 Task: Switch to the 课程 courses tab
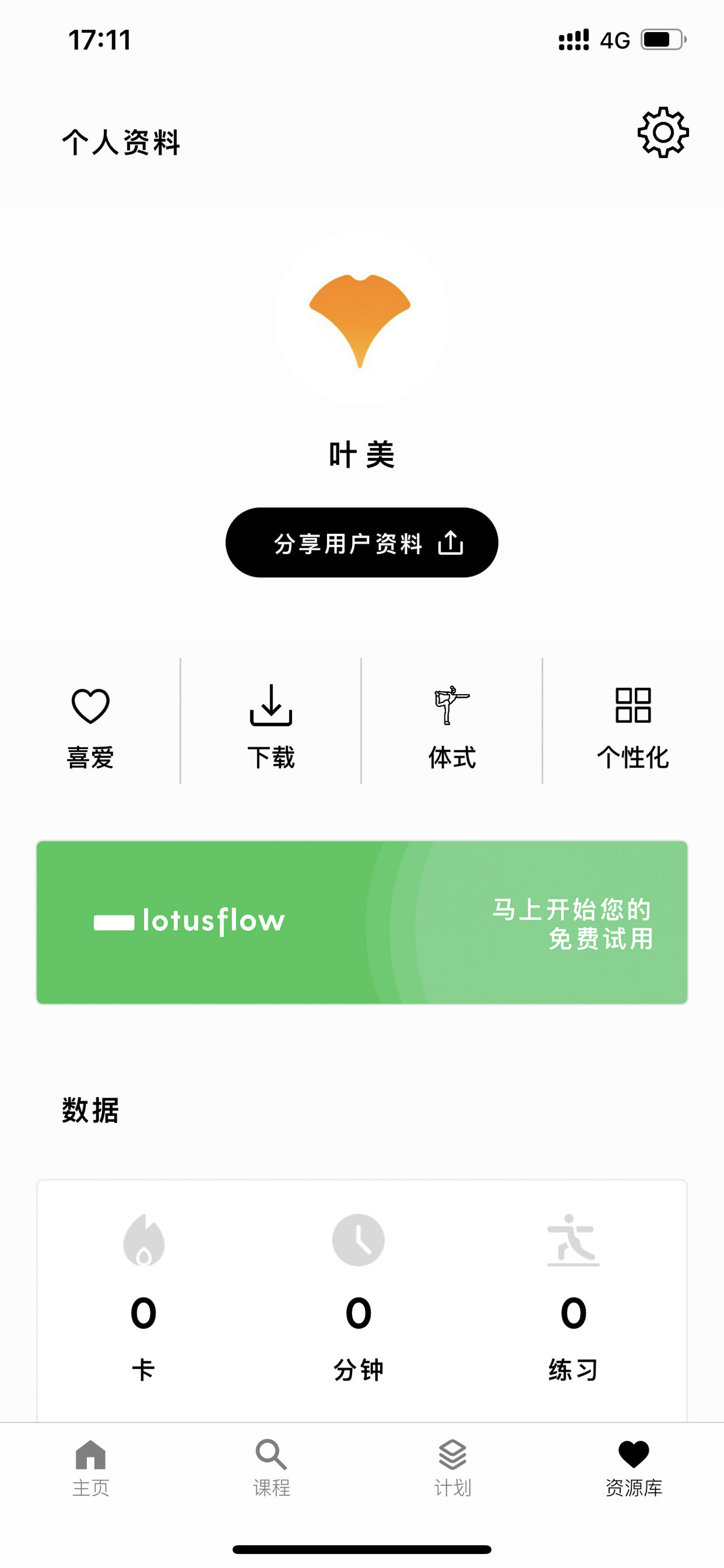[x=271, y=1468]
